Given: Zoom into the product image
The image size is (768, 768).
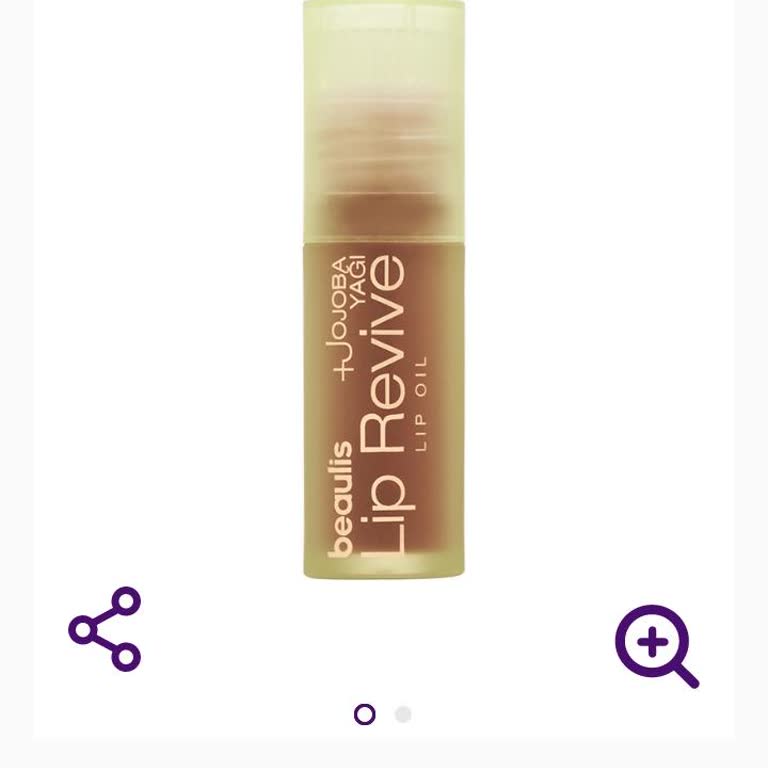Looking at the screenshot, I should (x=656, y=646).
